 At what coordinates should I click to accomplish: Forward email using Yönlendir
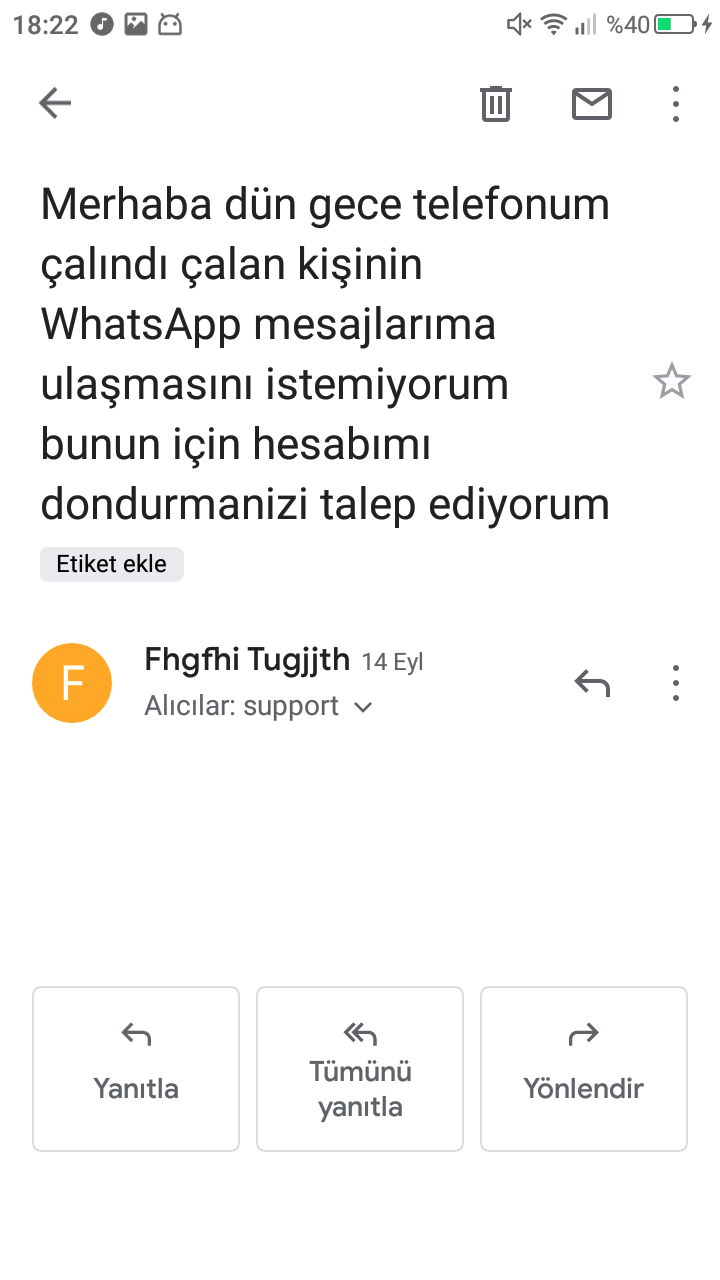coord(583,1068)
